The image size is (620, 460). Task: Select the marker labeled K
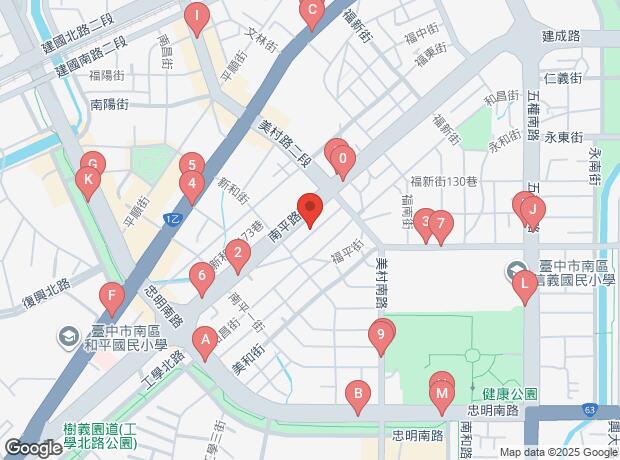88,180
